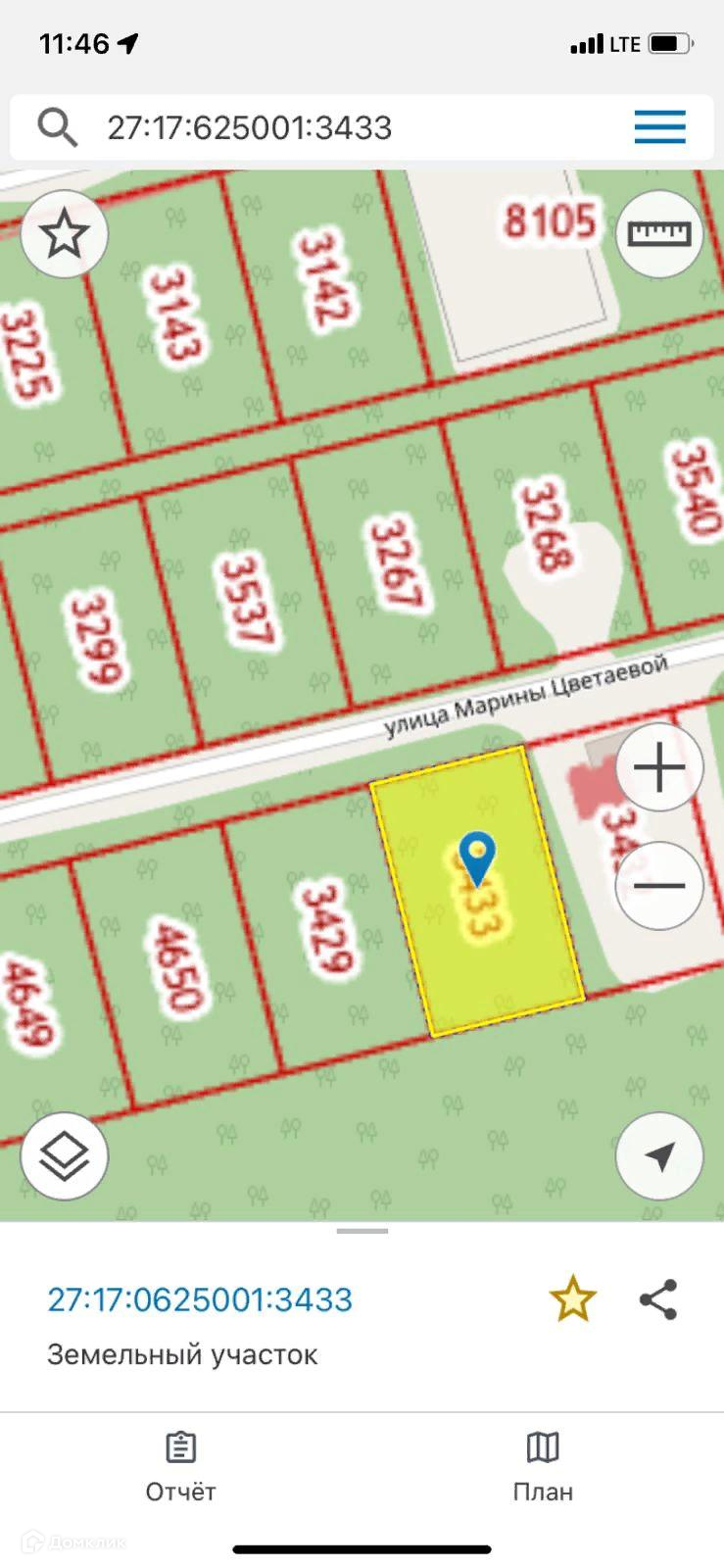Open the План plan view
Screen dimensions: 724x1568
click(x=543, y=1466)
